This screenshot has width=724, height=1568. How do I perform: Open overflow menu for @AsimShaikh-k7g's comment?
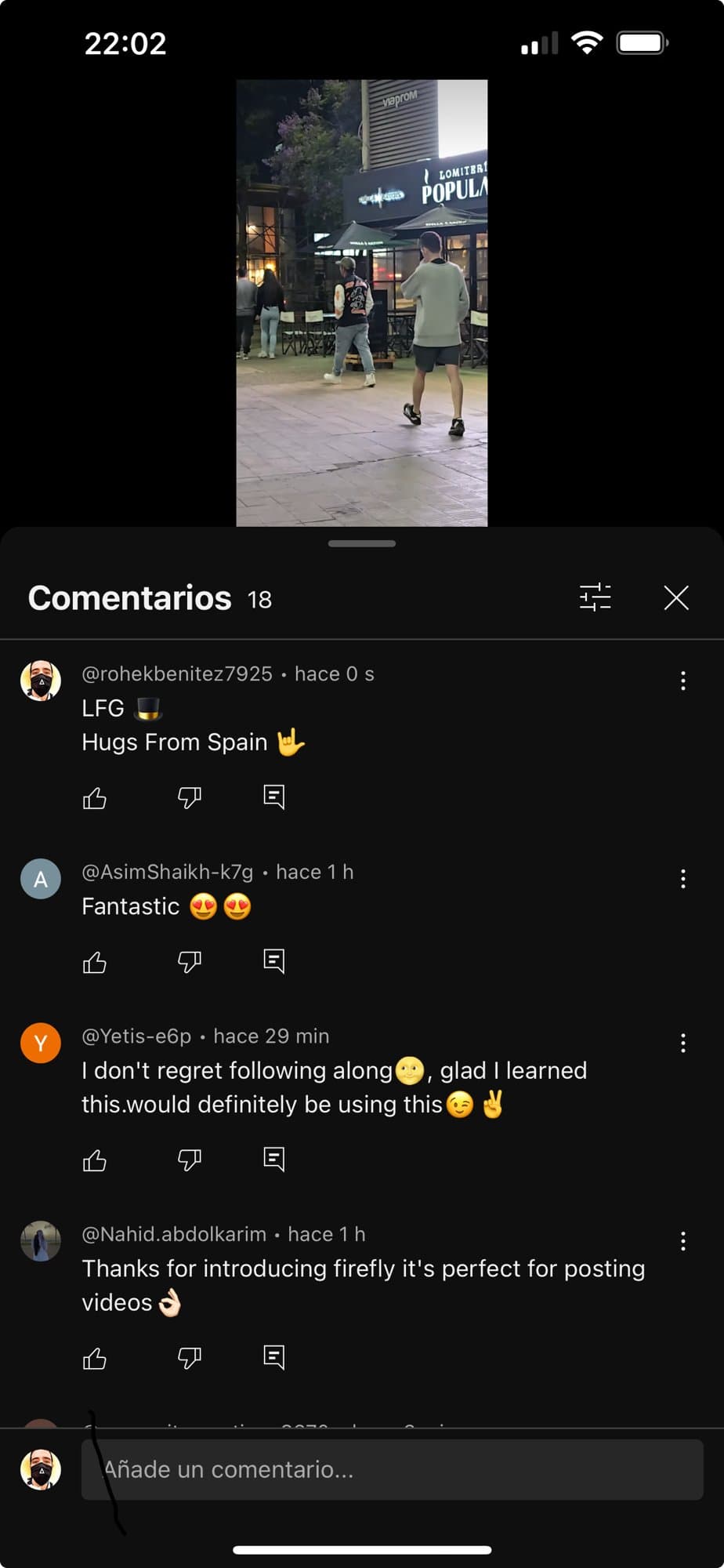(683, 879)
